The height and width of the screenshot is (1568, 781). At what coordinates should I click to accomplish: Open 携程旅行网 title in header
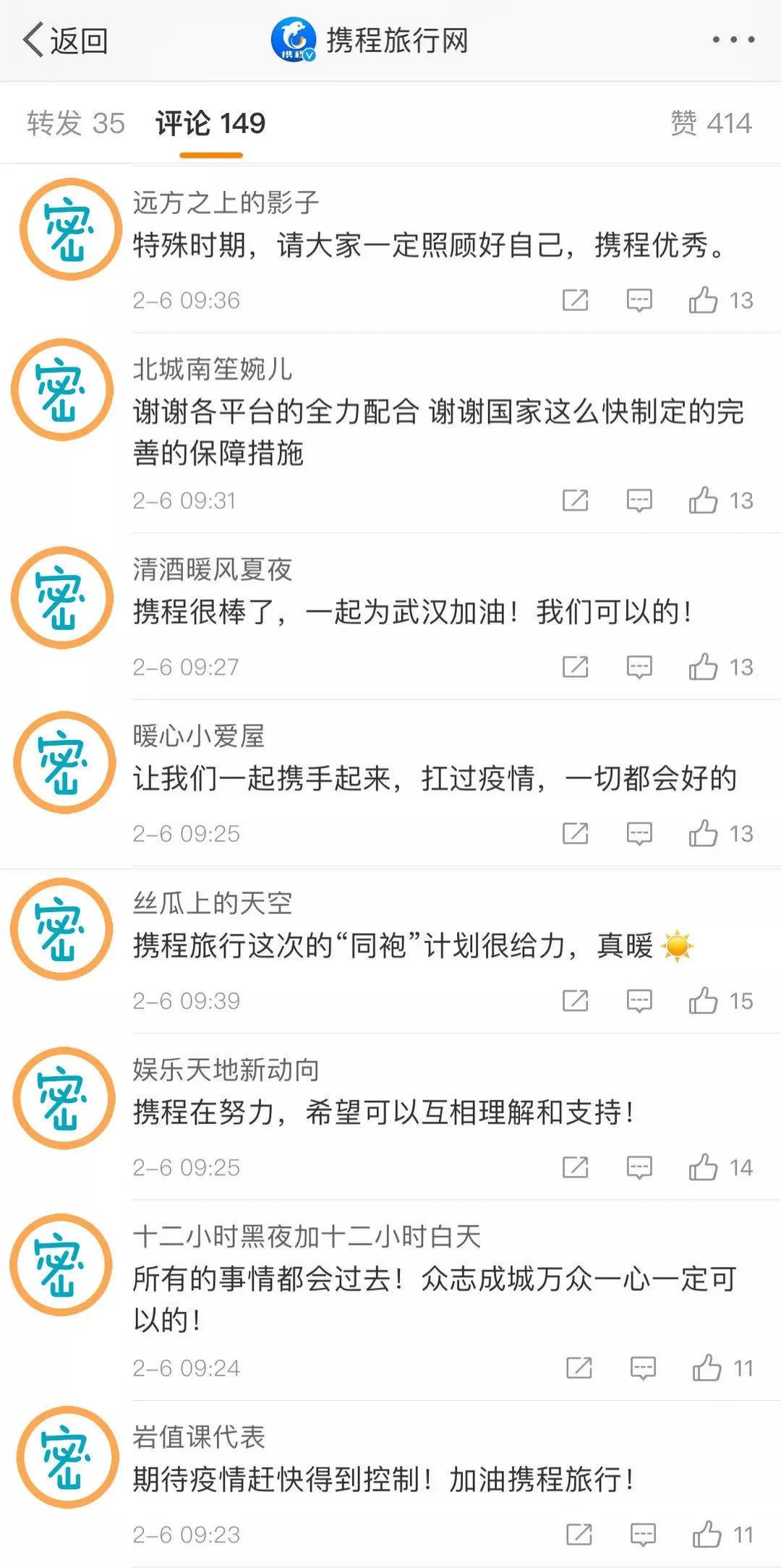pos(396,41)
